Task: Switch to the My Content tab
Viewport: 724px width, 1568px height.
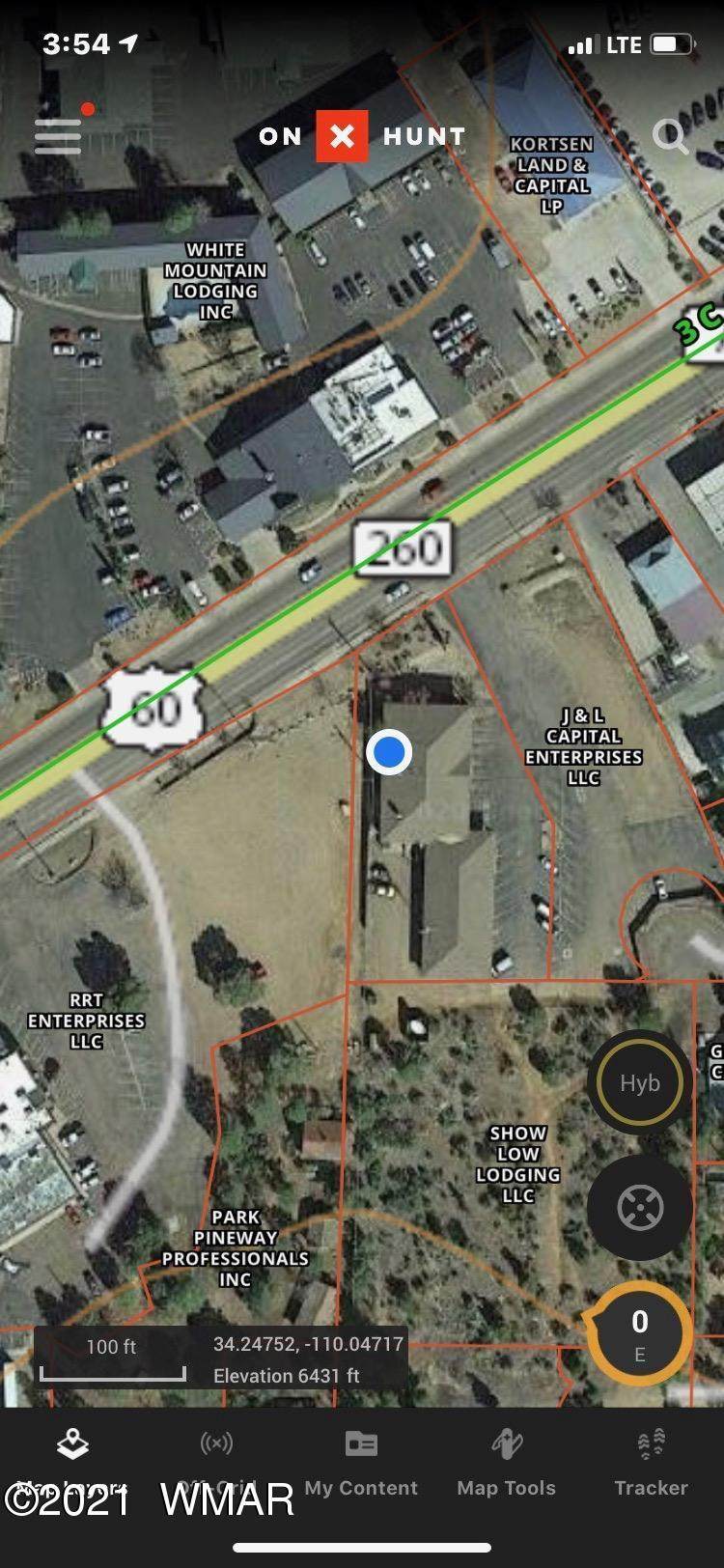Action: [x=361, y=1463]
